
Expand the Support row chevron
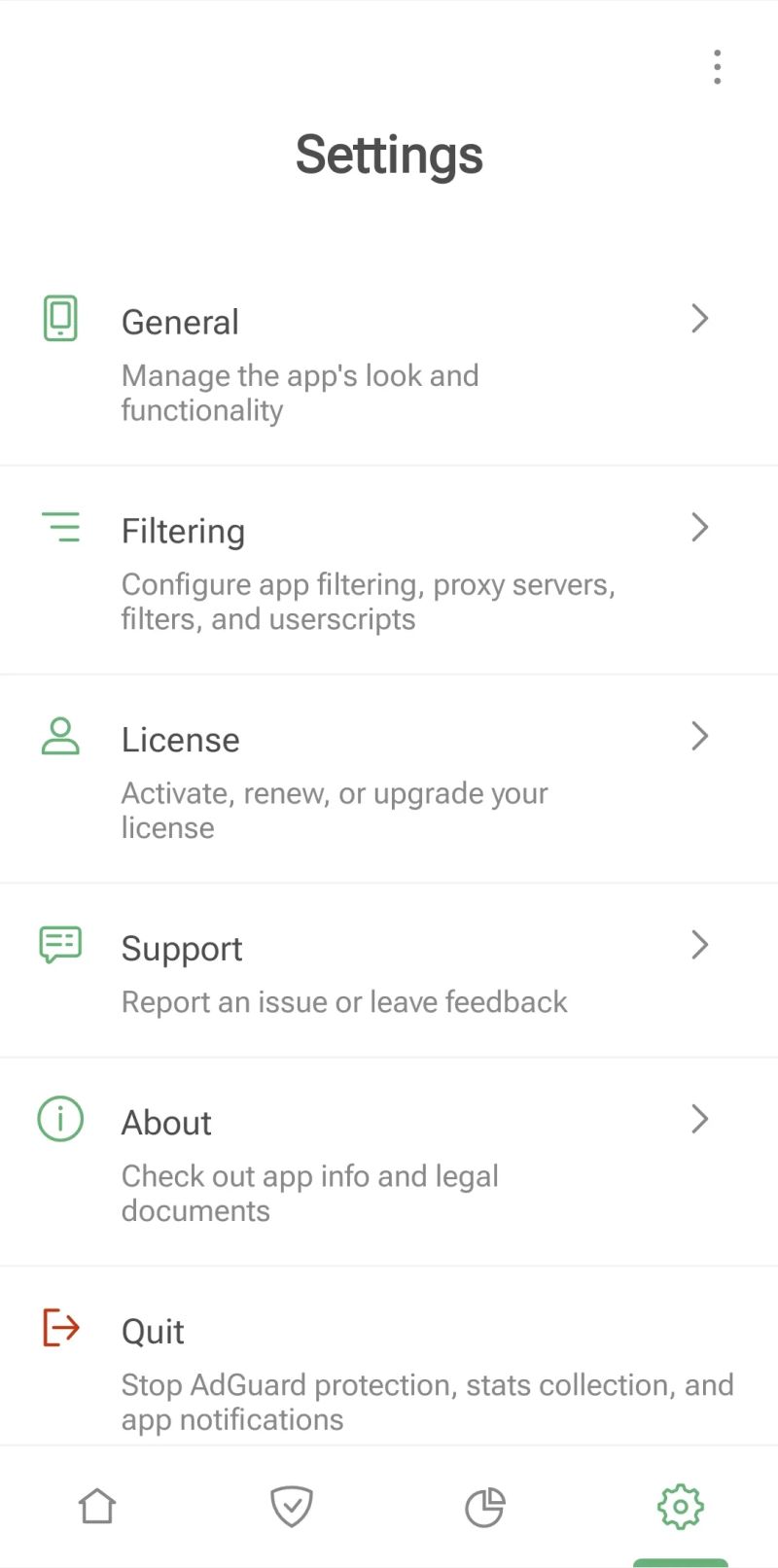pyautogui.click(x=699, y=944)
